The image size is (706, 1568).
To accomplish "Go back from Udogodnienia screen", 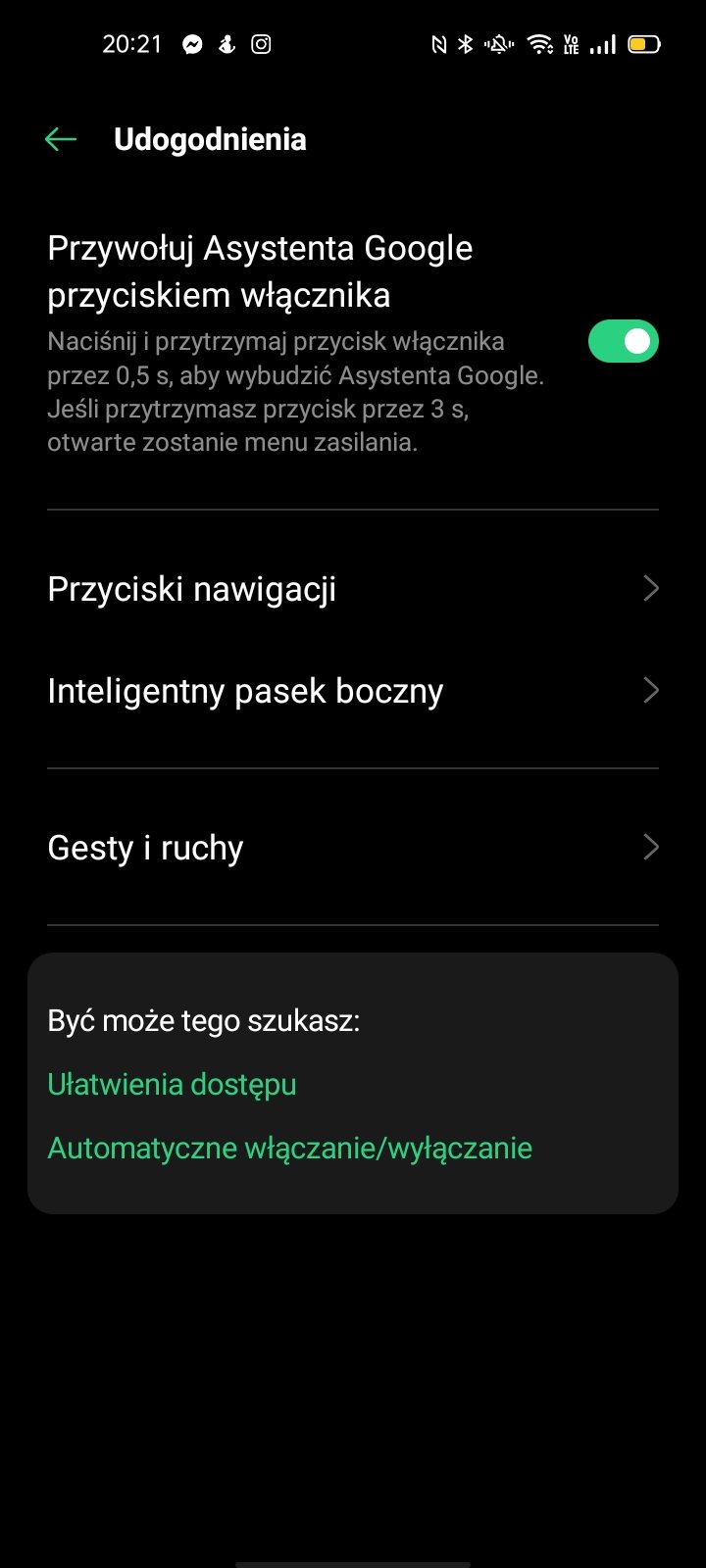I will pos(61,140).
